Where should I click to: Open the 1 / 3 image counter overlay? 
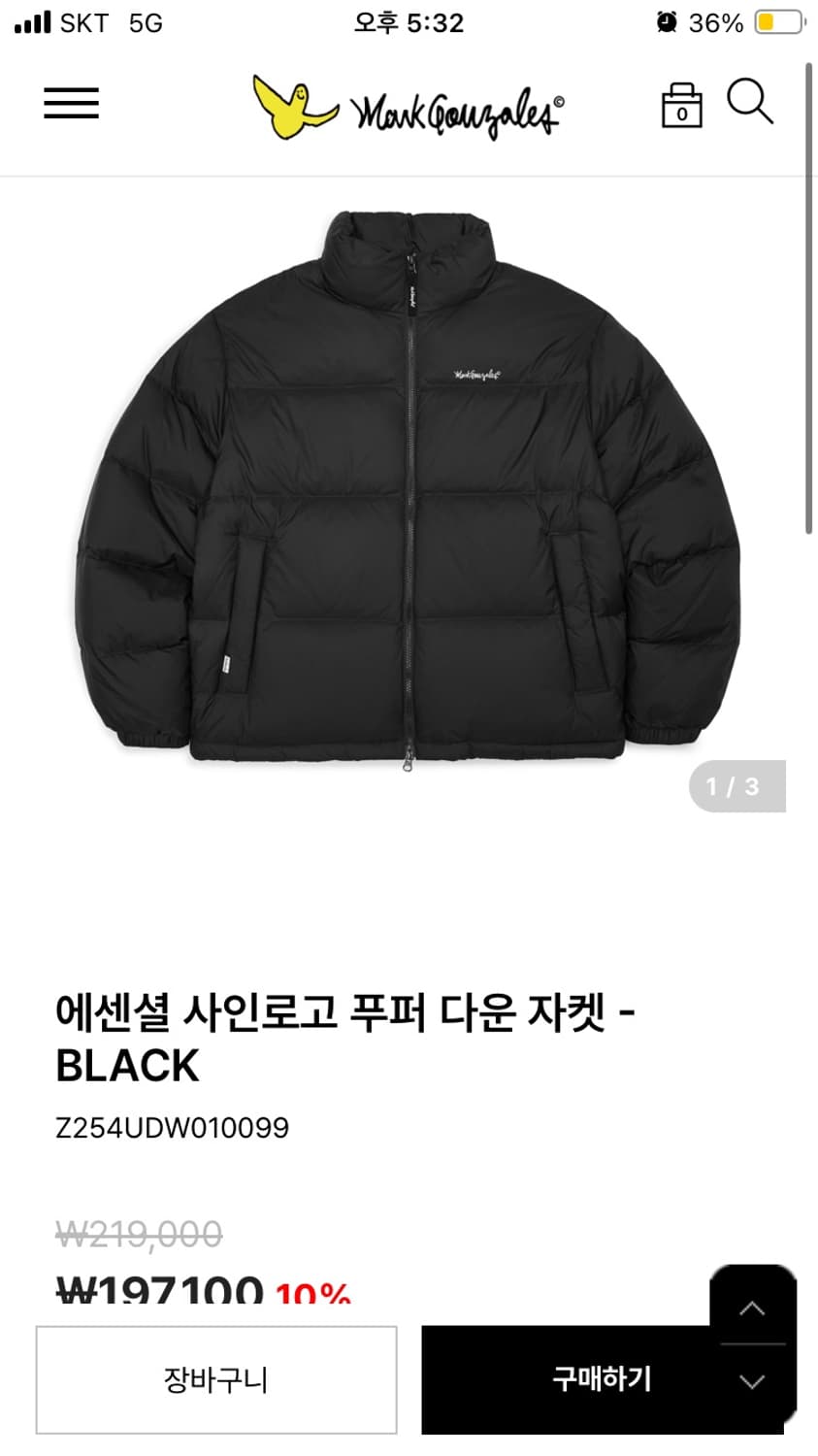[736, 786]
